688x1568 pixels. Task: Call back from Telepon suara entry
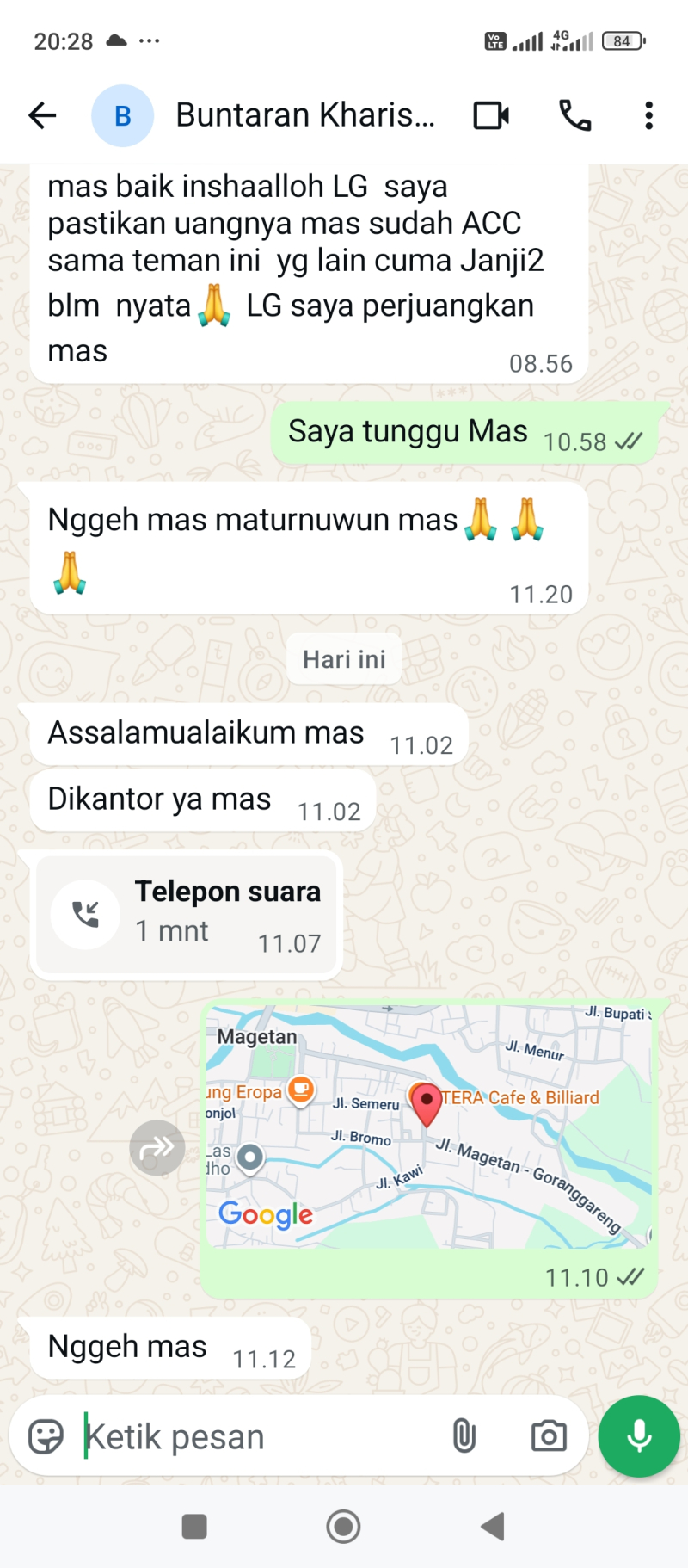pos(85,914)
